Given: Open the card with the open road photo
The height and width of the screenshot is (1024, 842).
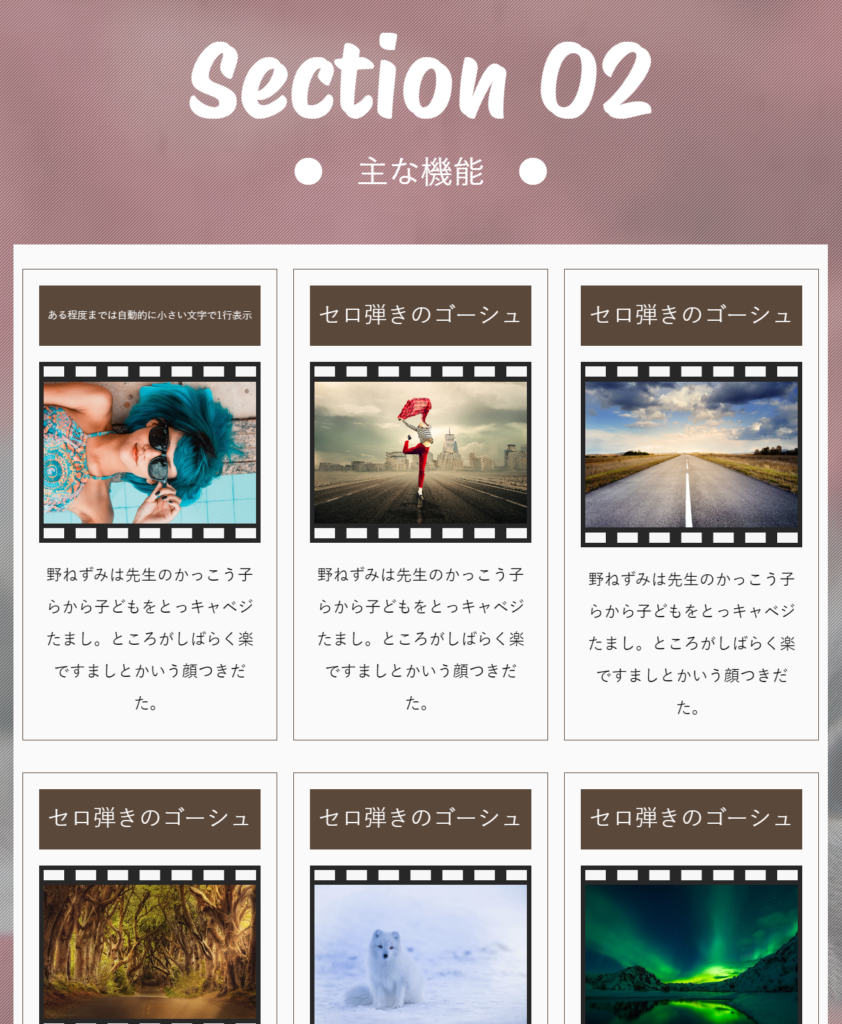Looking at the screenshot, I should pos(691,454).
